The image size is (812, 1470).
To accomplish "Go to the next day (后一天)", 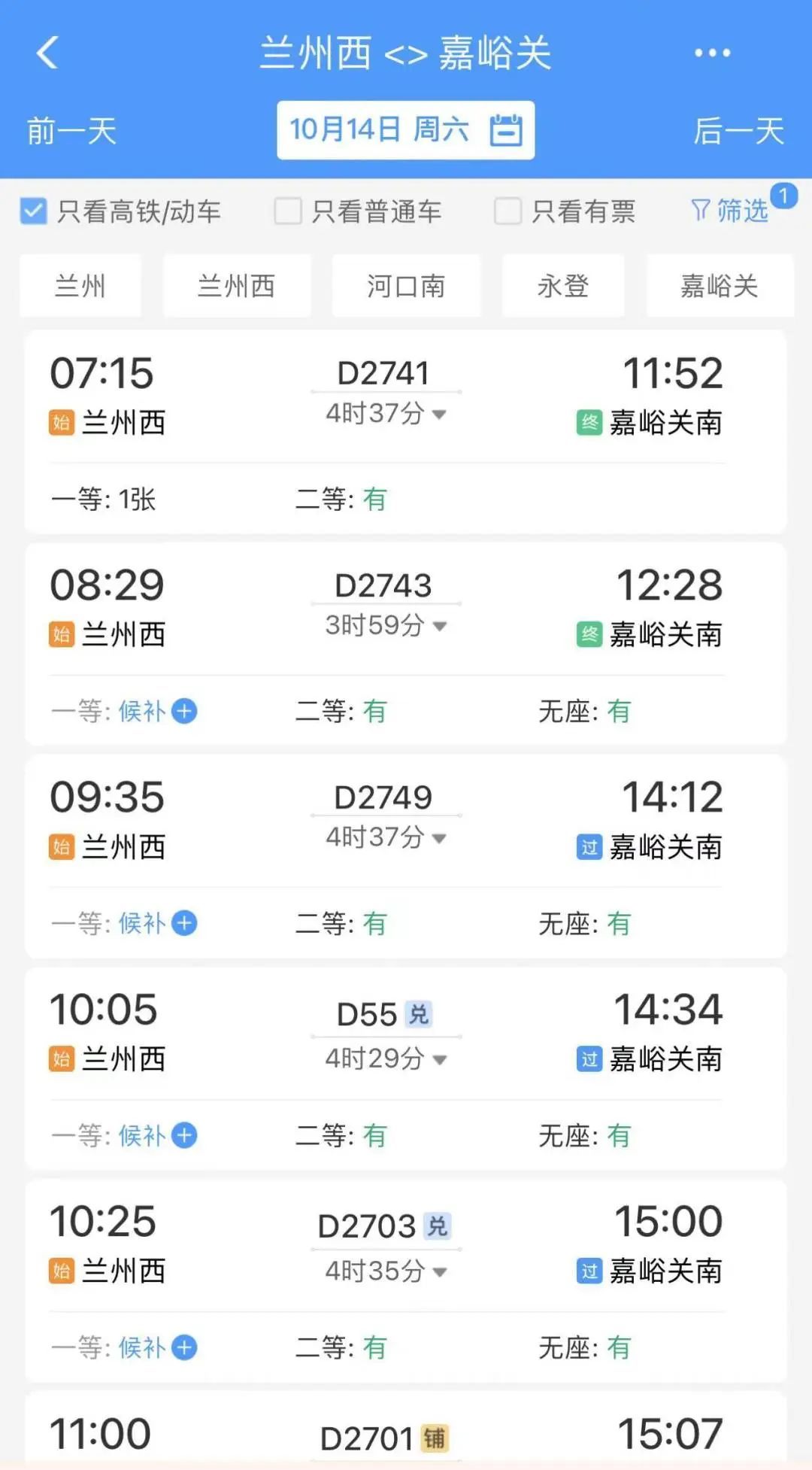I will coord(738,131).
